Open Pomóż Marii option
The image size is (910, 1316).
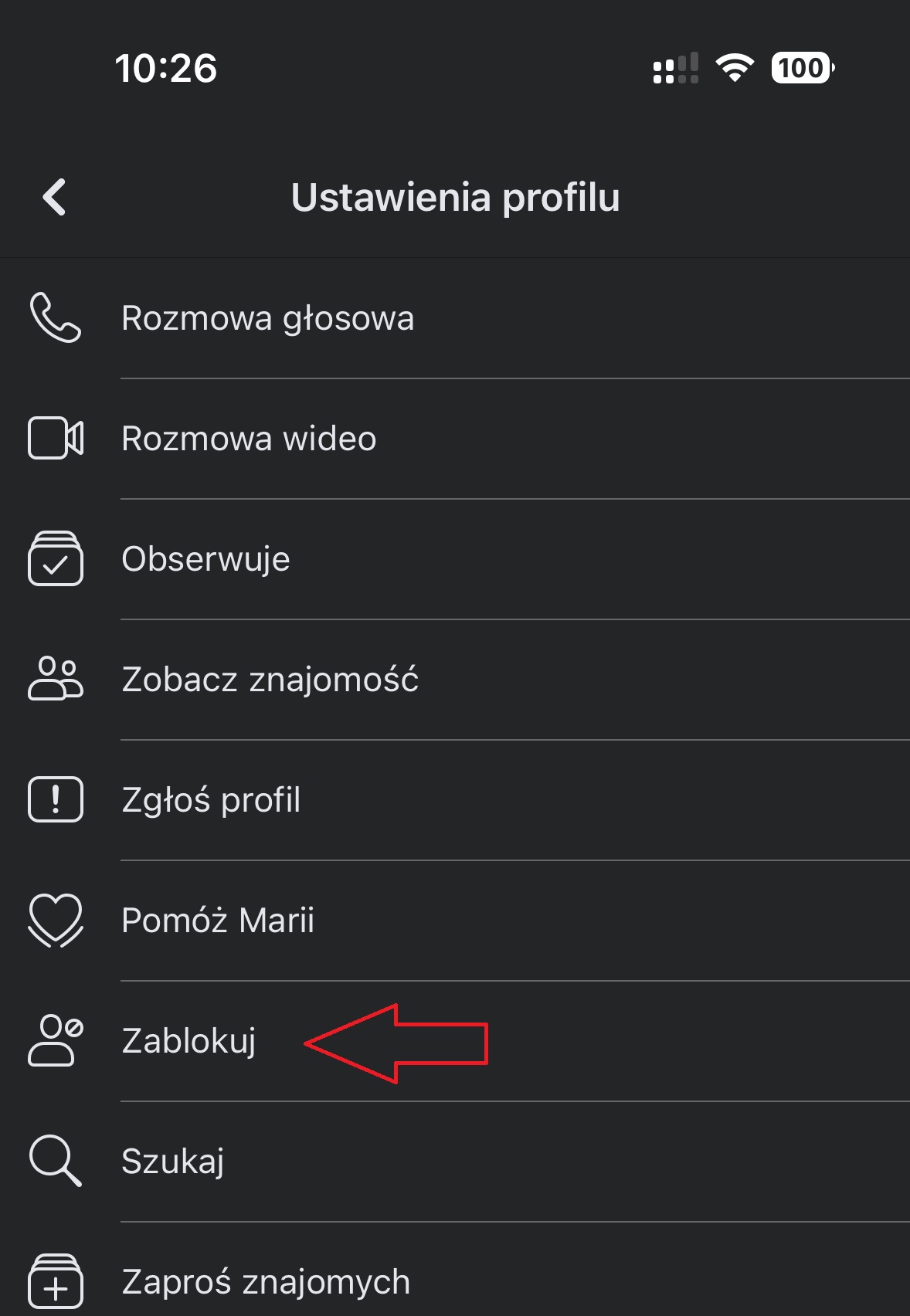218,921
